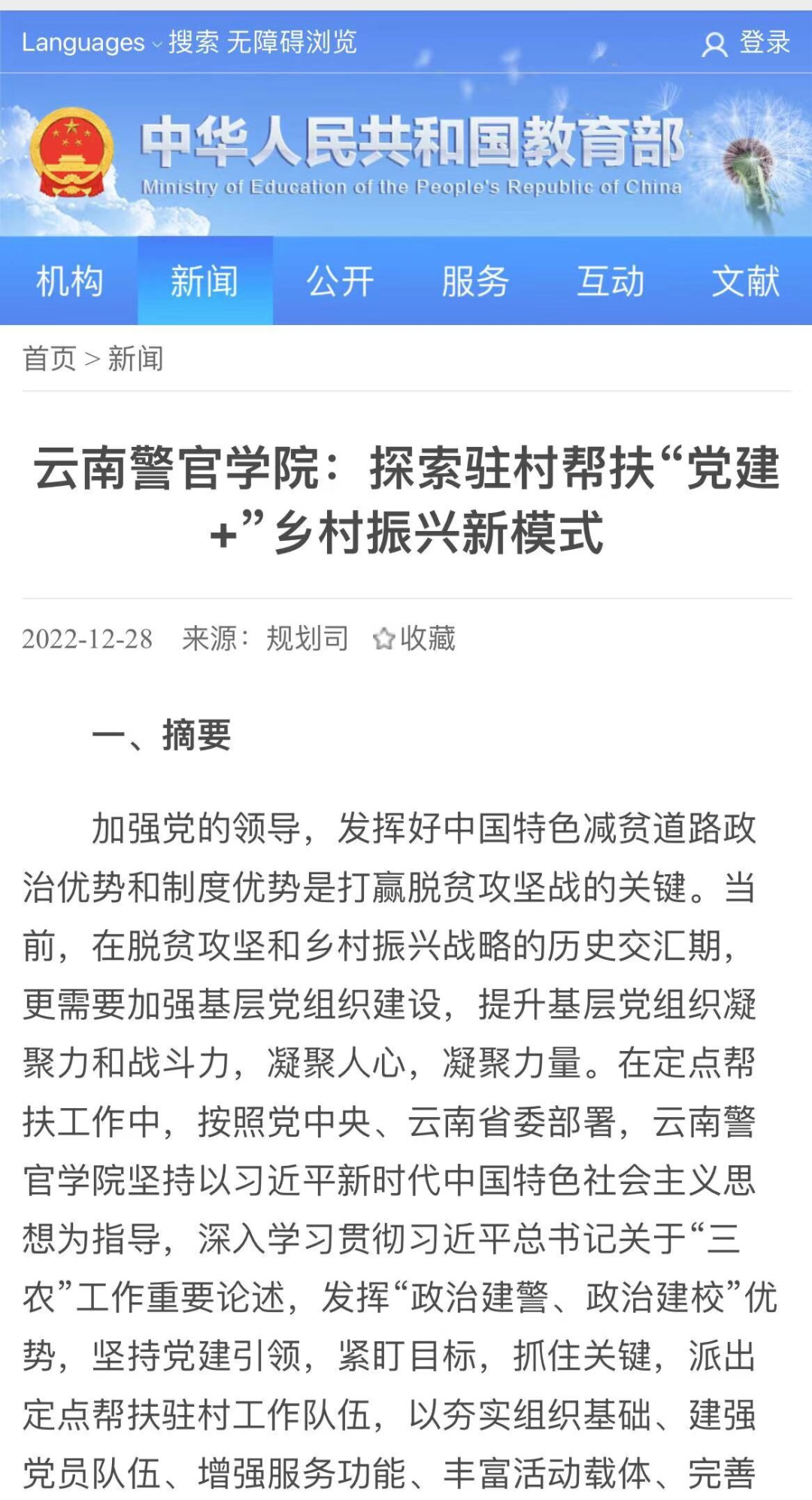Go to the 服务 tab
This screenshot has width=812, height=1500.
click(x=475, y=281)
